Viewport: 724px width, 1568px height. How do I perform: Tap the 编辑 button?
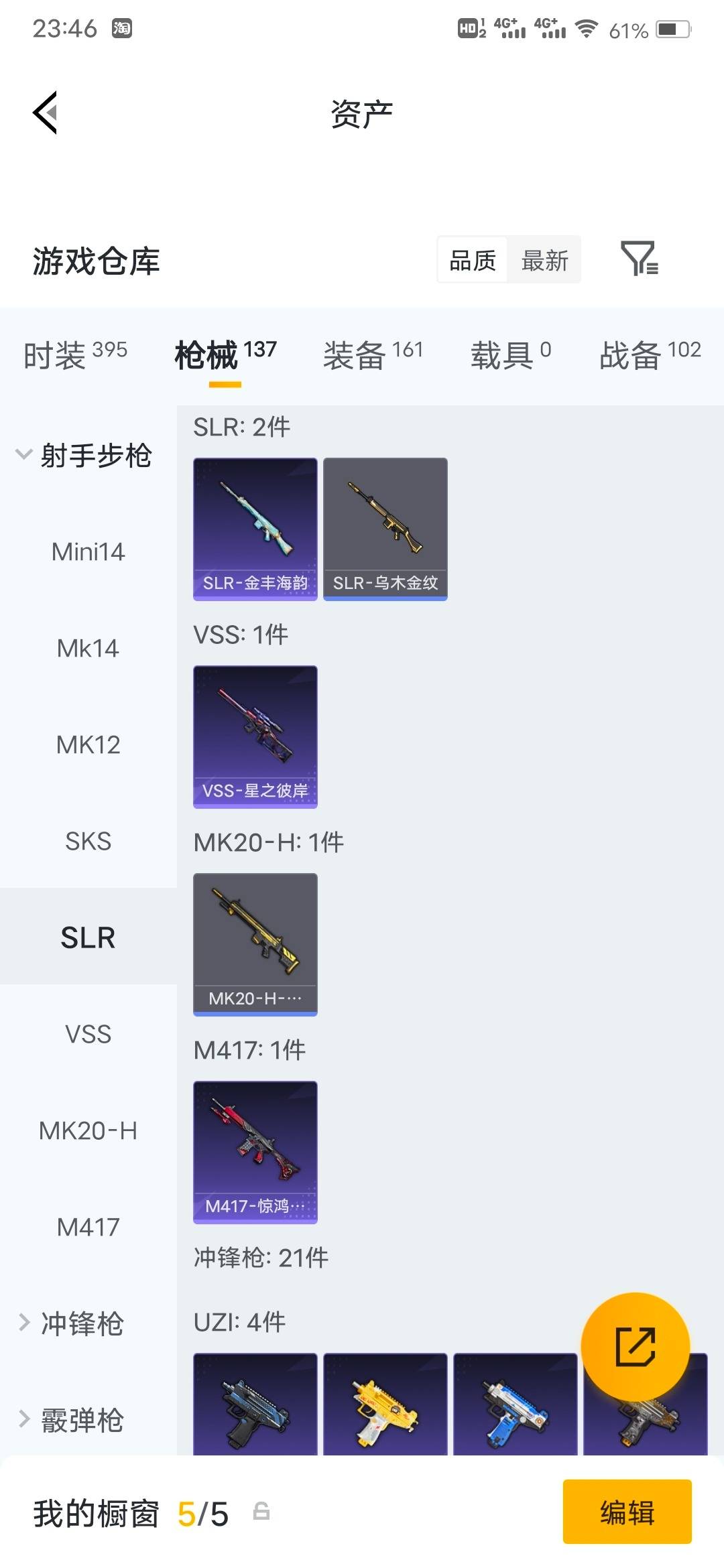point(627,1512)
